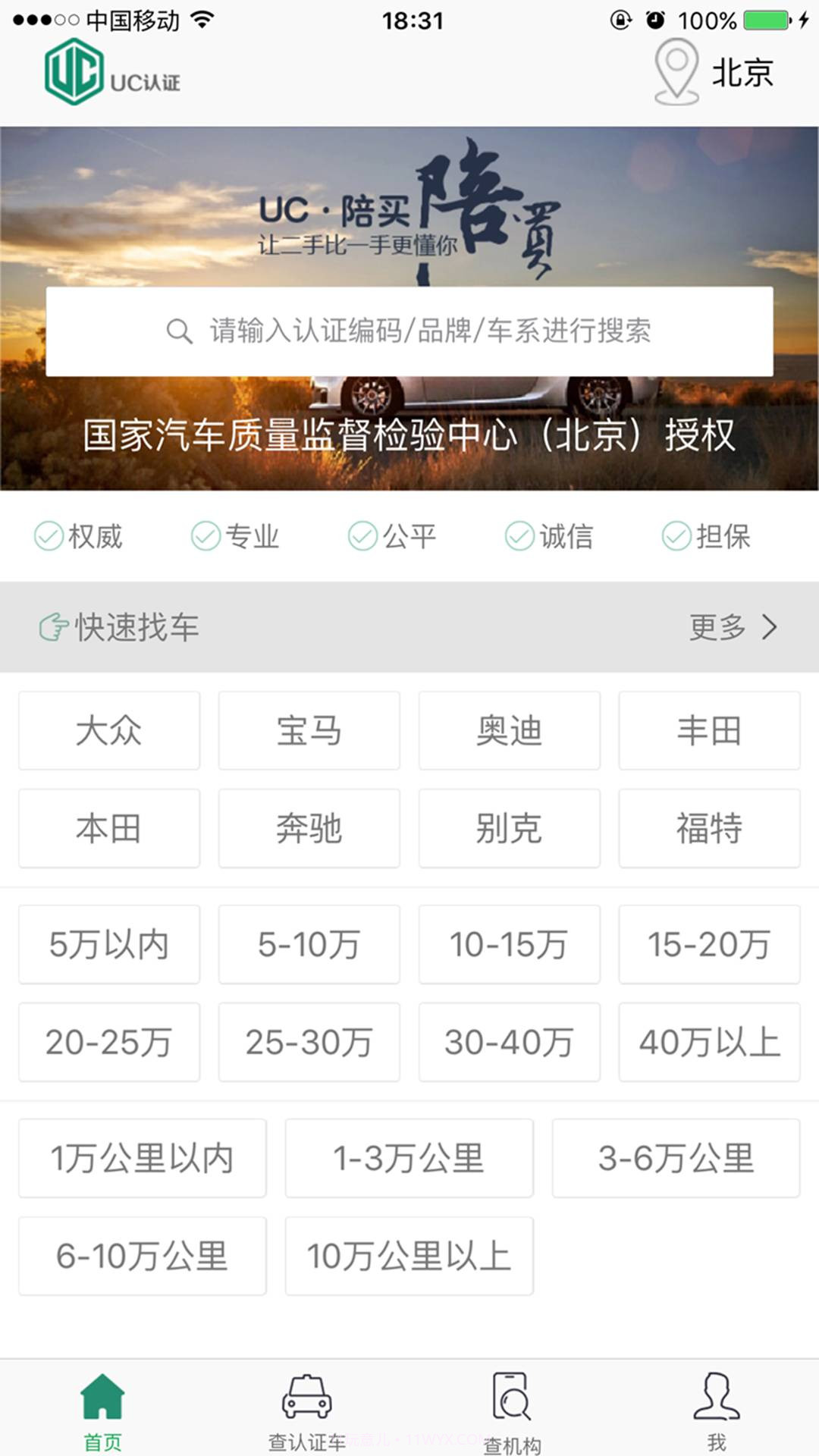
Task: Tap the location pin icon near 北京
Action: tap(677, 72)
